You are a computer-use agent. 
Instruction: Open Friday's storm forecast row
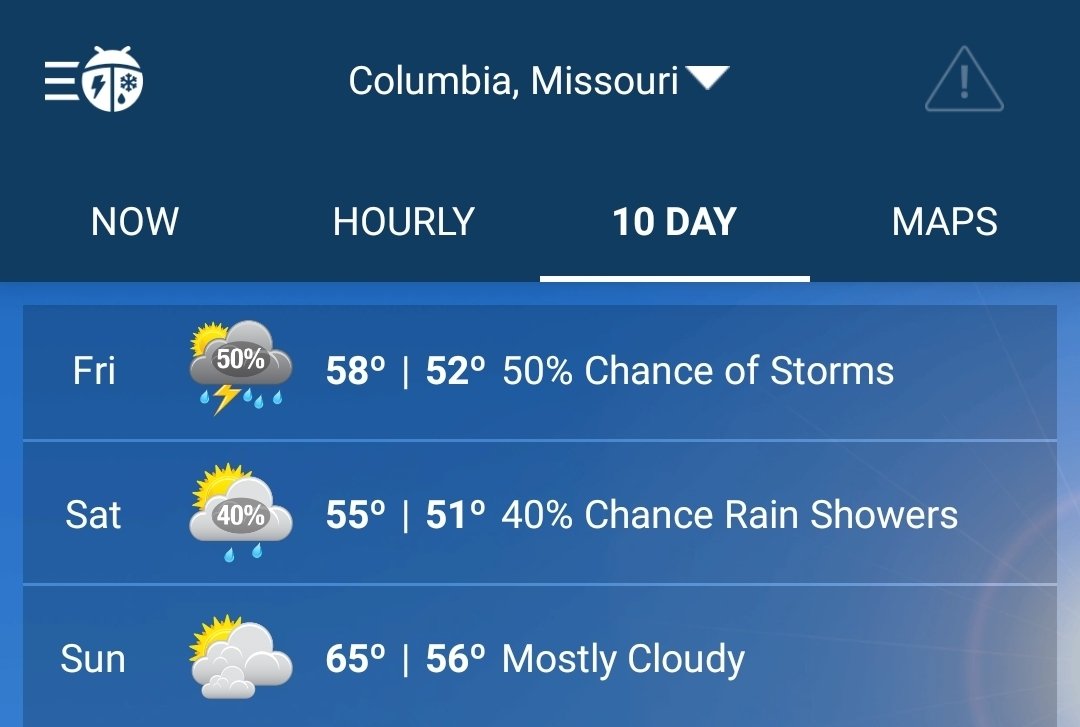click(540, 372)
